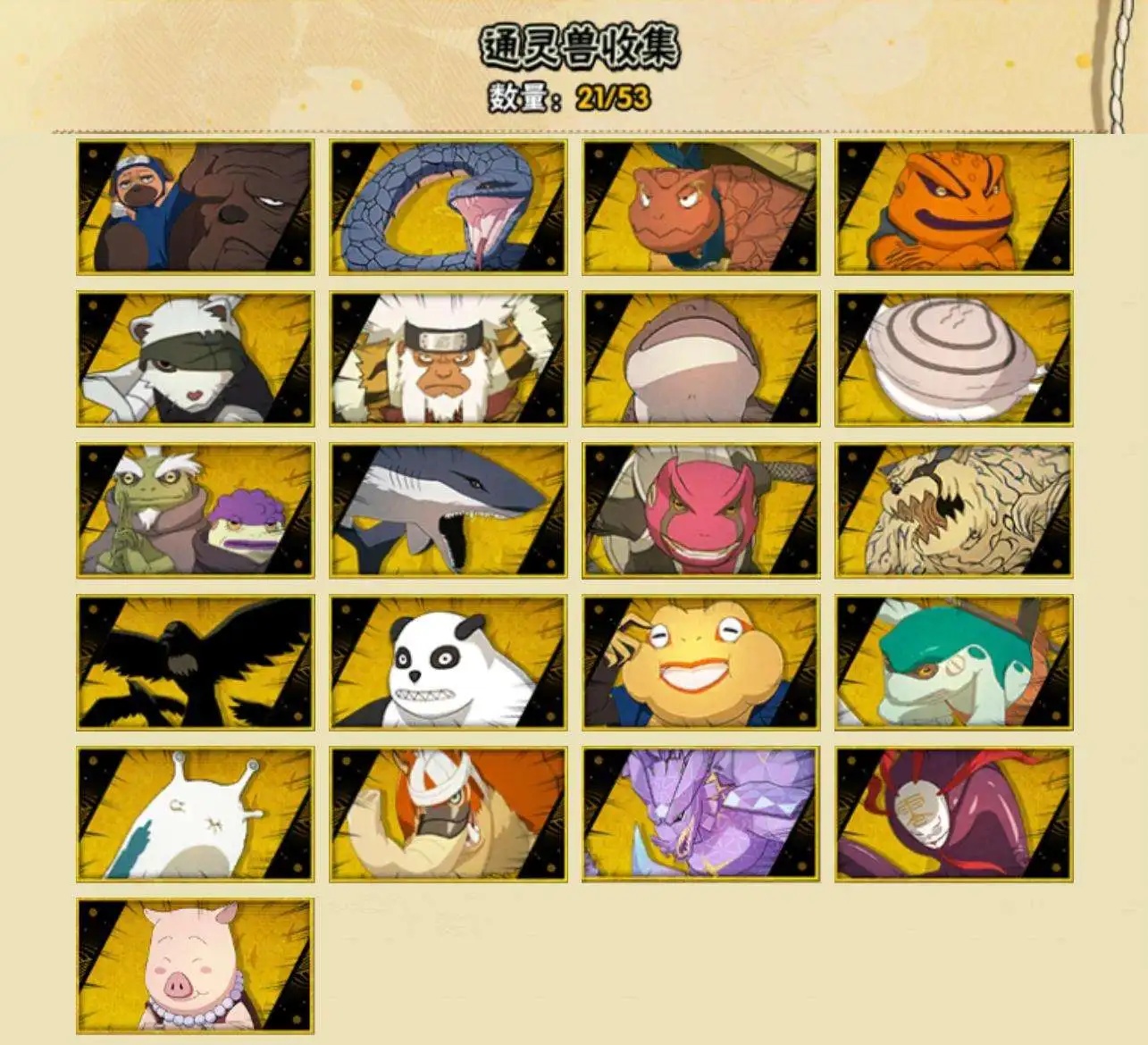1148x1045 pixels.
Task: View the black crows summon card
Action: pyautogui.click(x=195, y=663)
